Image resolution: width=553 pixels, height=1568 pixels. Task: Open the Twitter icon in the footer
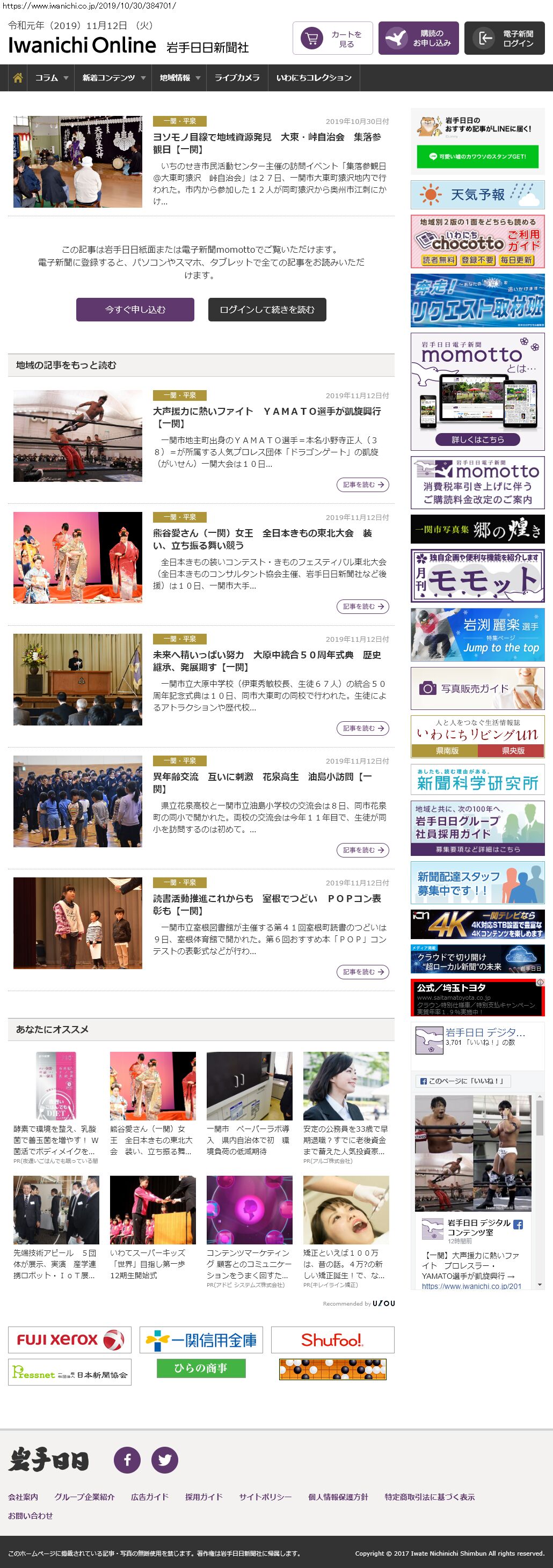tap(164, 1460)
